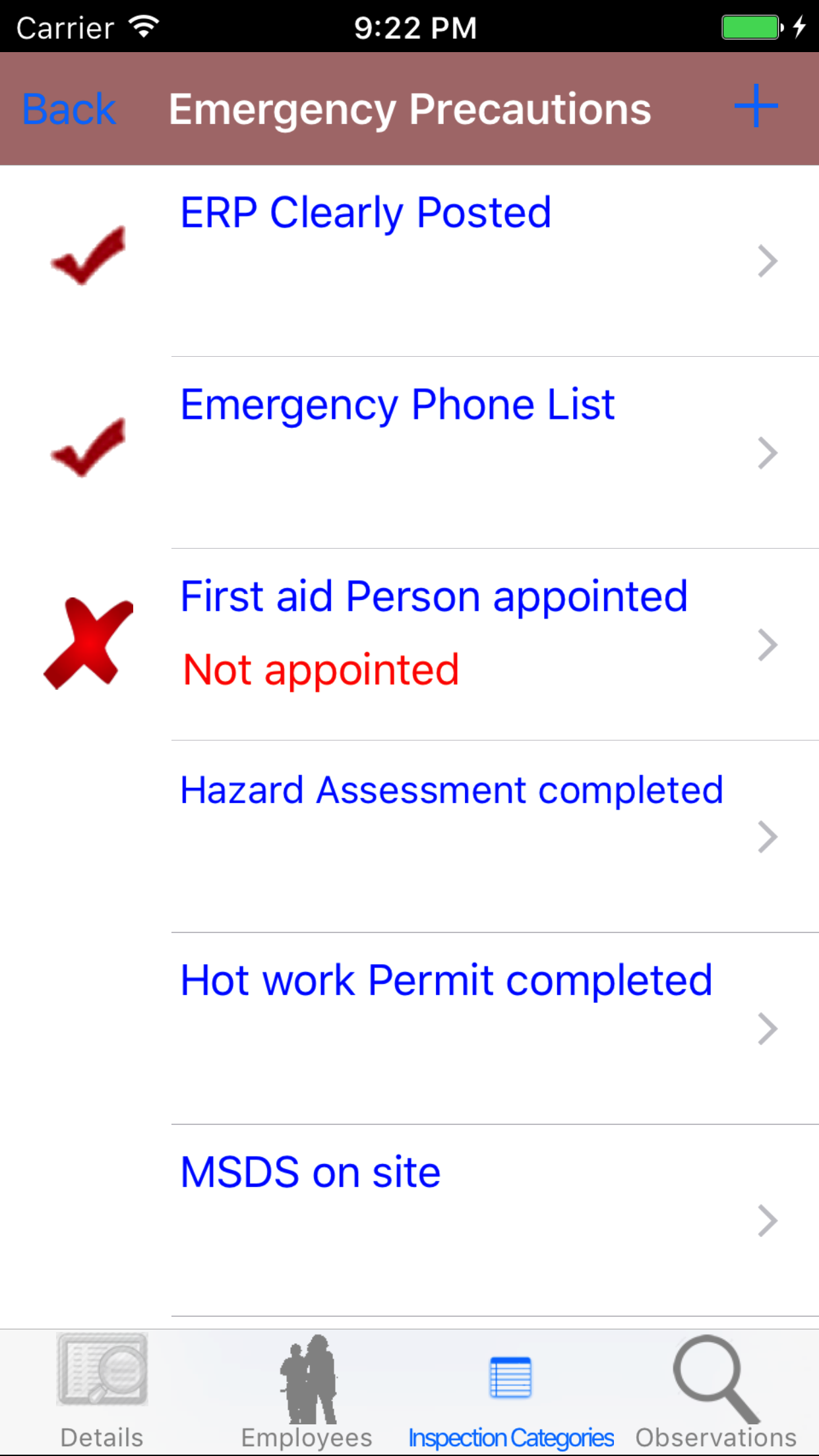Open the MSDS on site item
Viewport: 819px width, 1456px height.
pos(409,1220)
